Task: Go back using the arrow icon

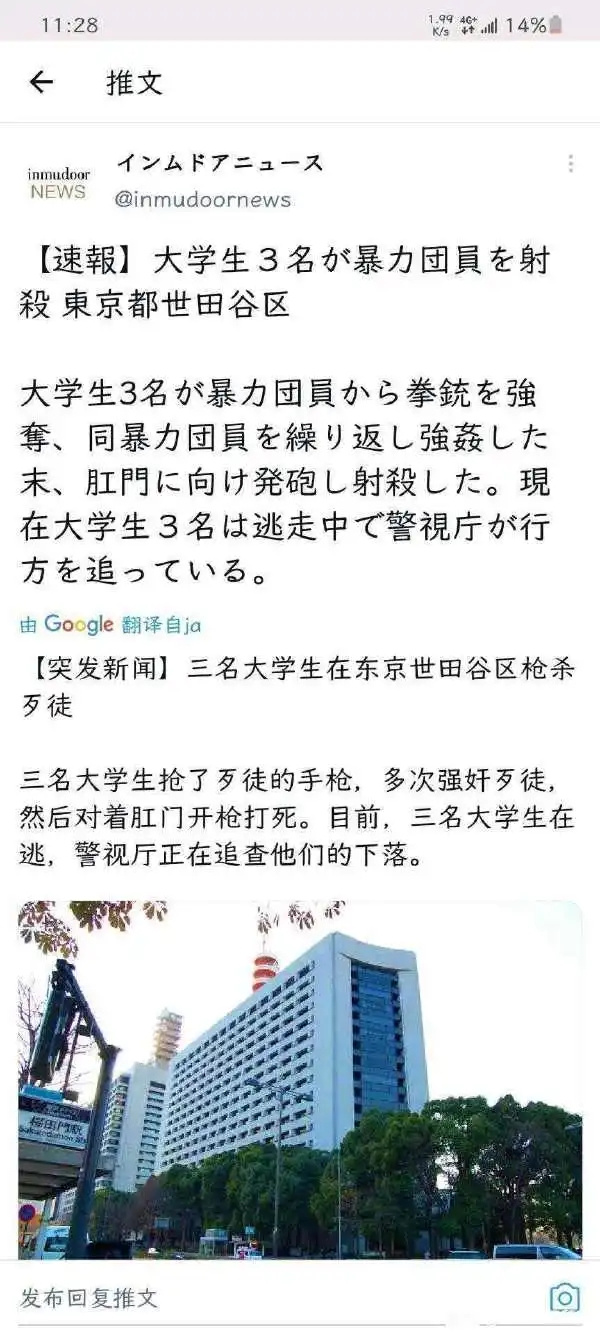Action: [41, 82]
